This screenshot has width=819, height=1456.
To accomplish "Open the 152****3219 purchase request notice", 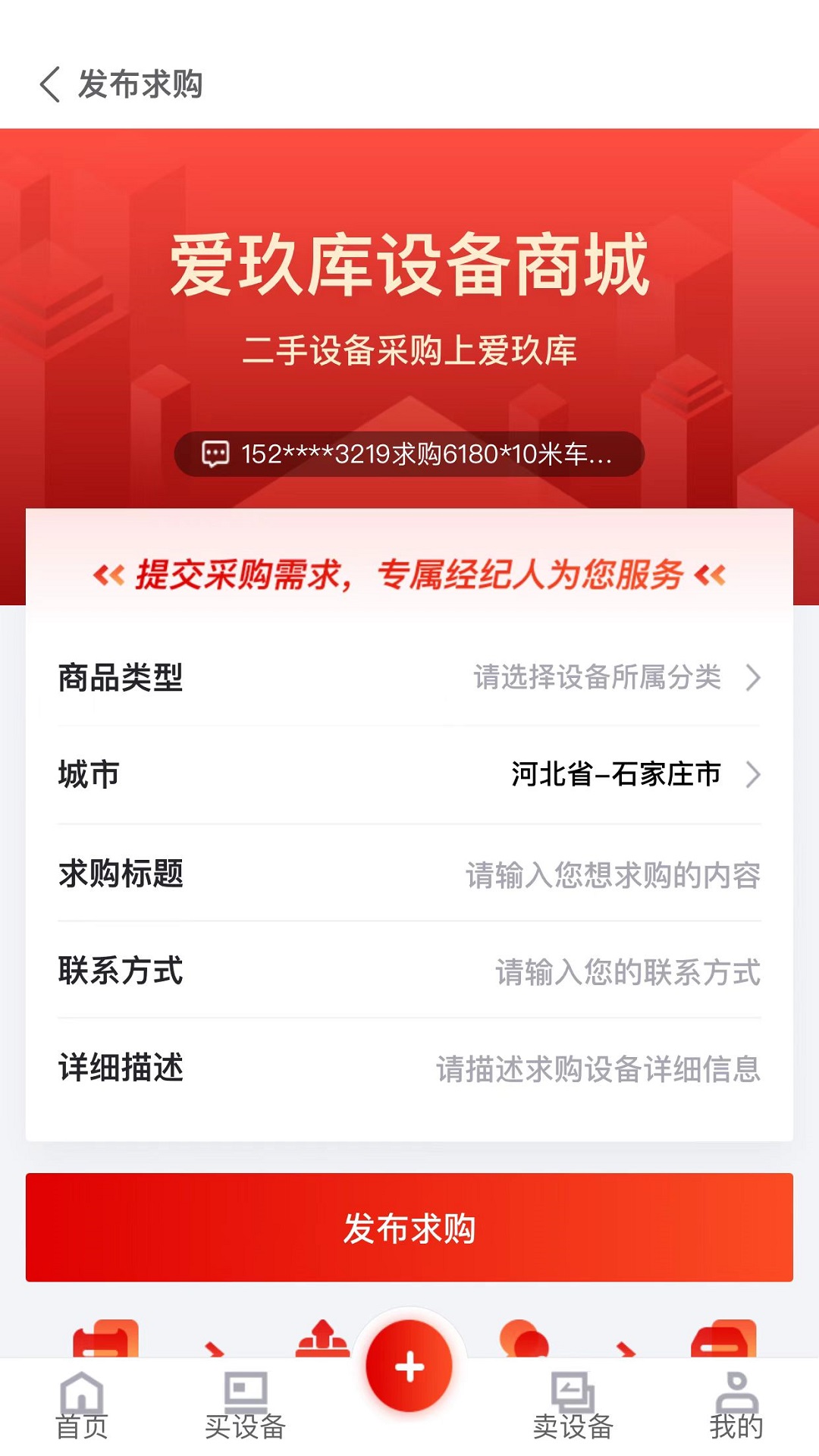I will (x=409, y=454).
